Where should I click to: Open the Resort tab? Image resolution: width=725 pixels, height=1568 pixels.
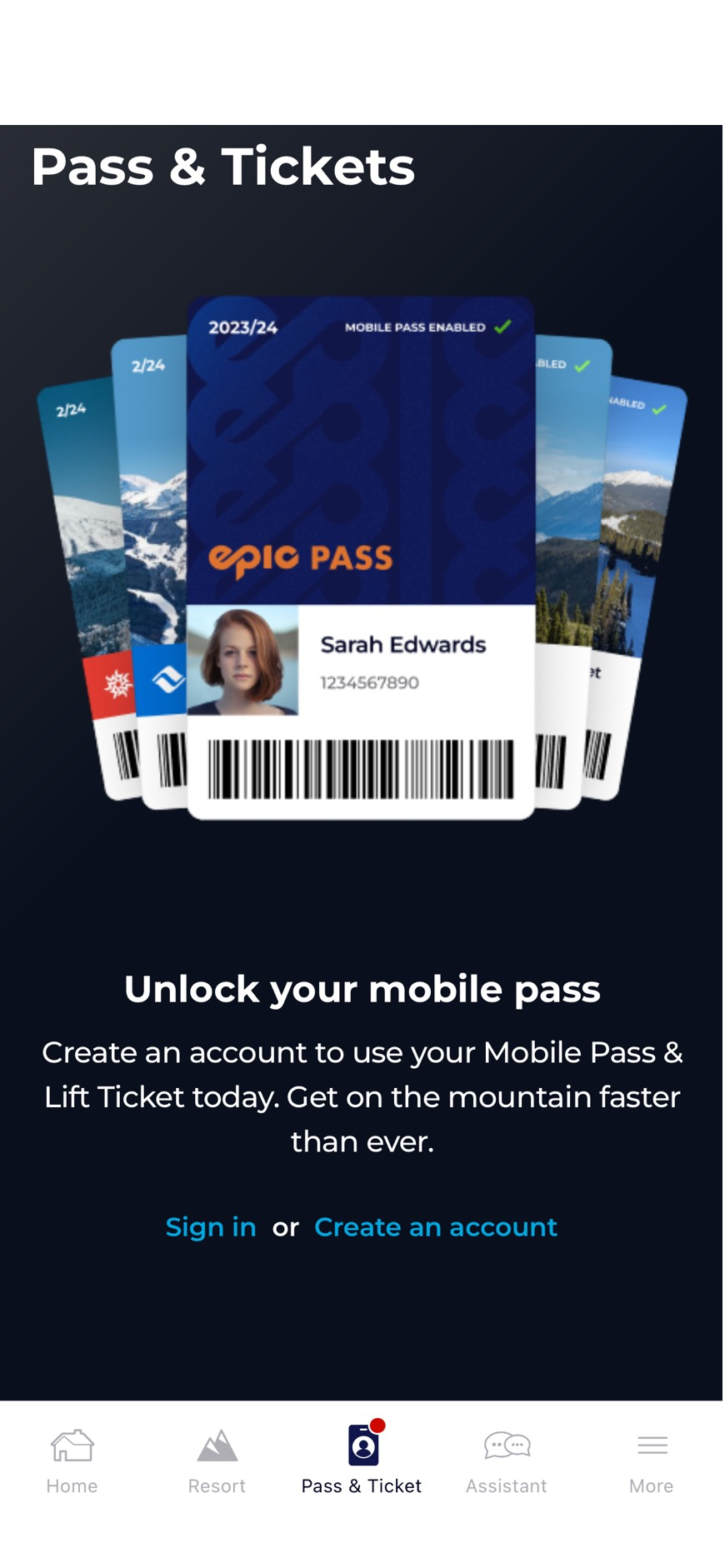coord(217,1460)
